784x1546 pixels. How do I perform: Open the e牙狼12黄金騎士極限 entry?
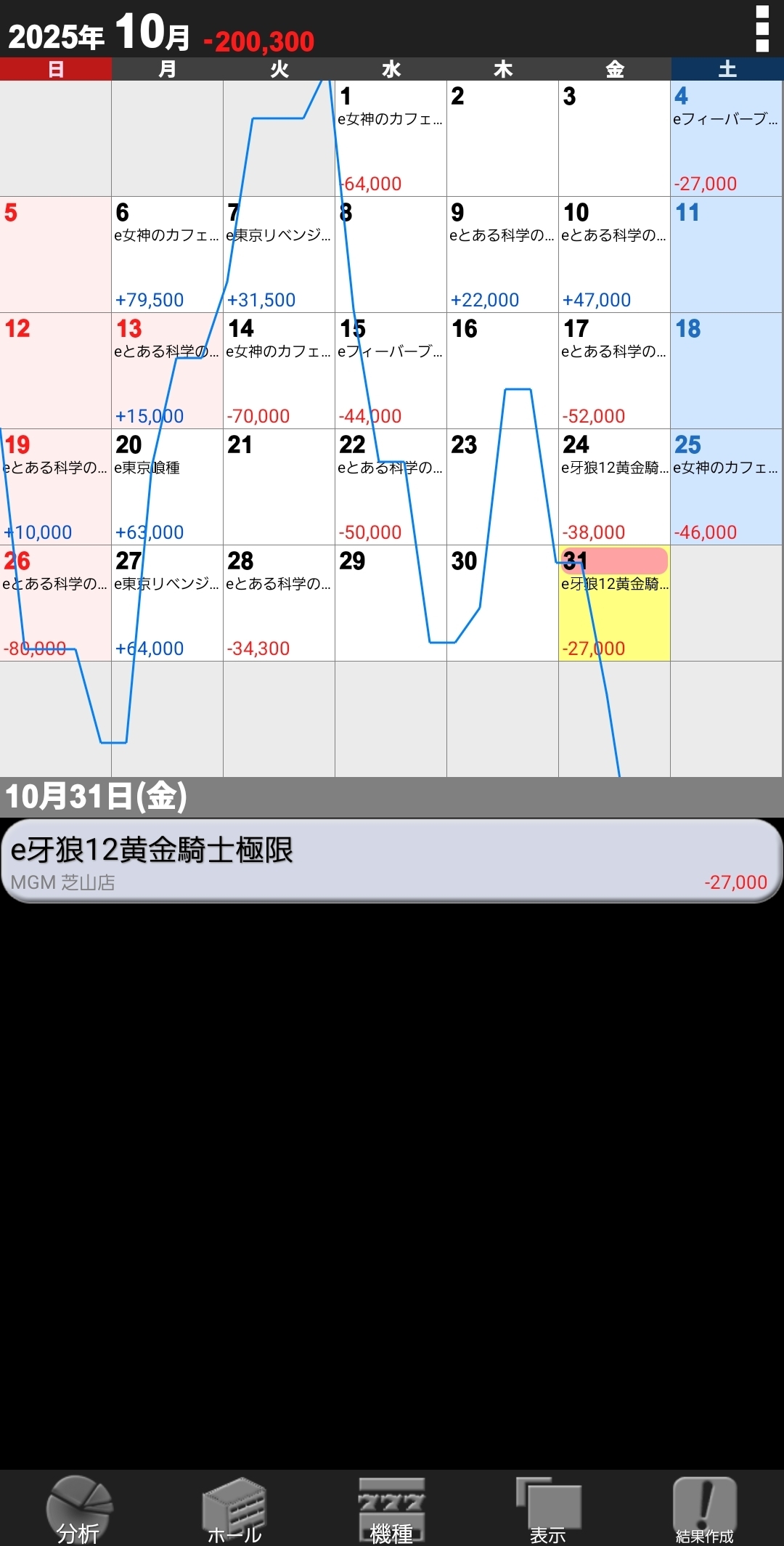[x=392, y=861]
